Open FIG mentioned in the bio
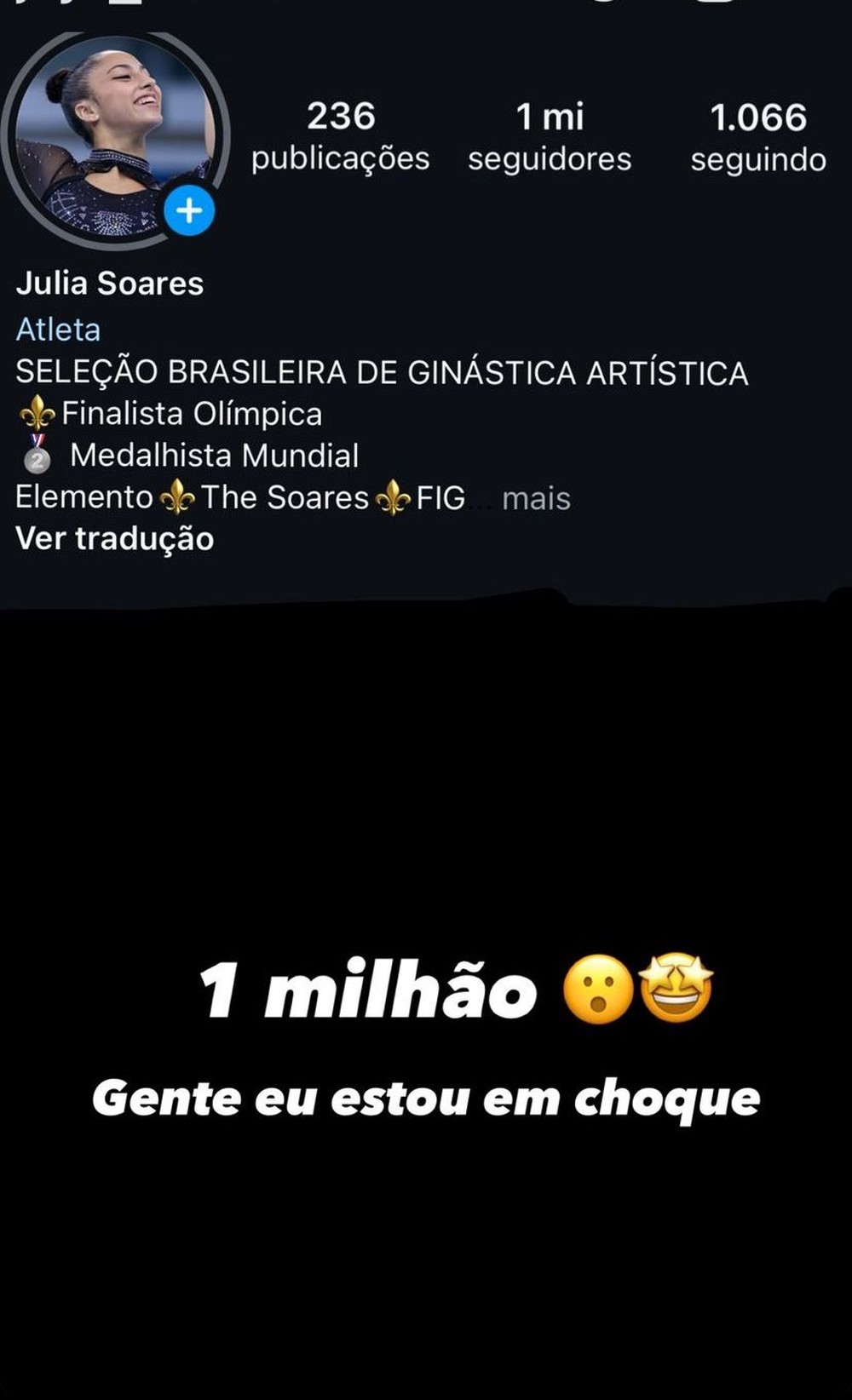Screen dimensions: 852x1400 pos(440,496)
